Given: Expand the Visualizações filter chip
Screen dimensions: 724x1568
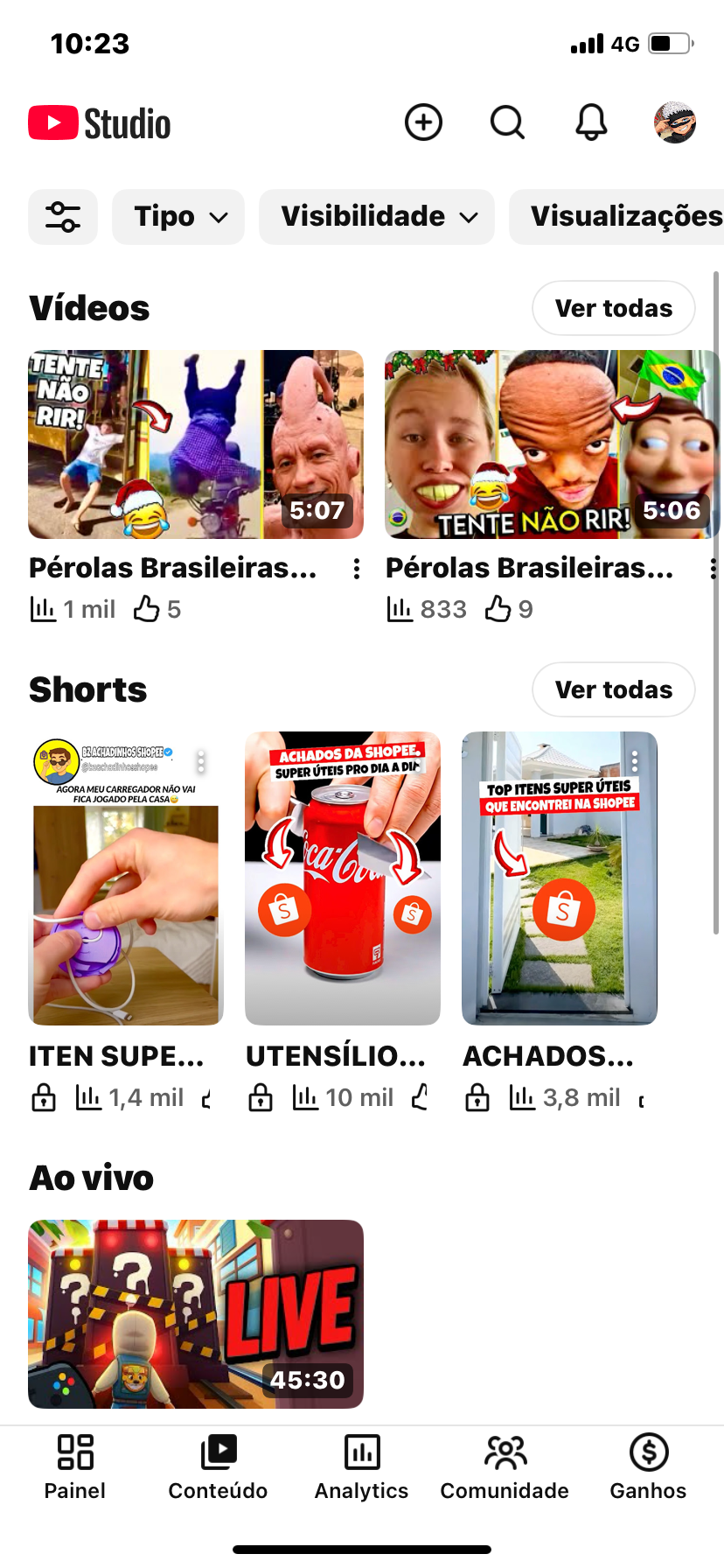Looking at the screenshot, I should [x=621, y=217].
